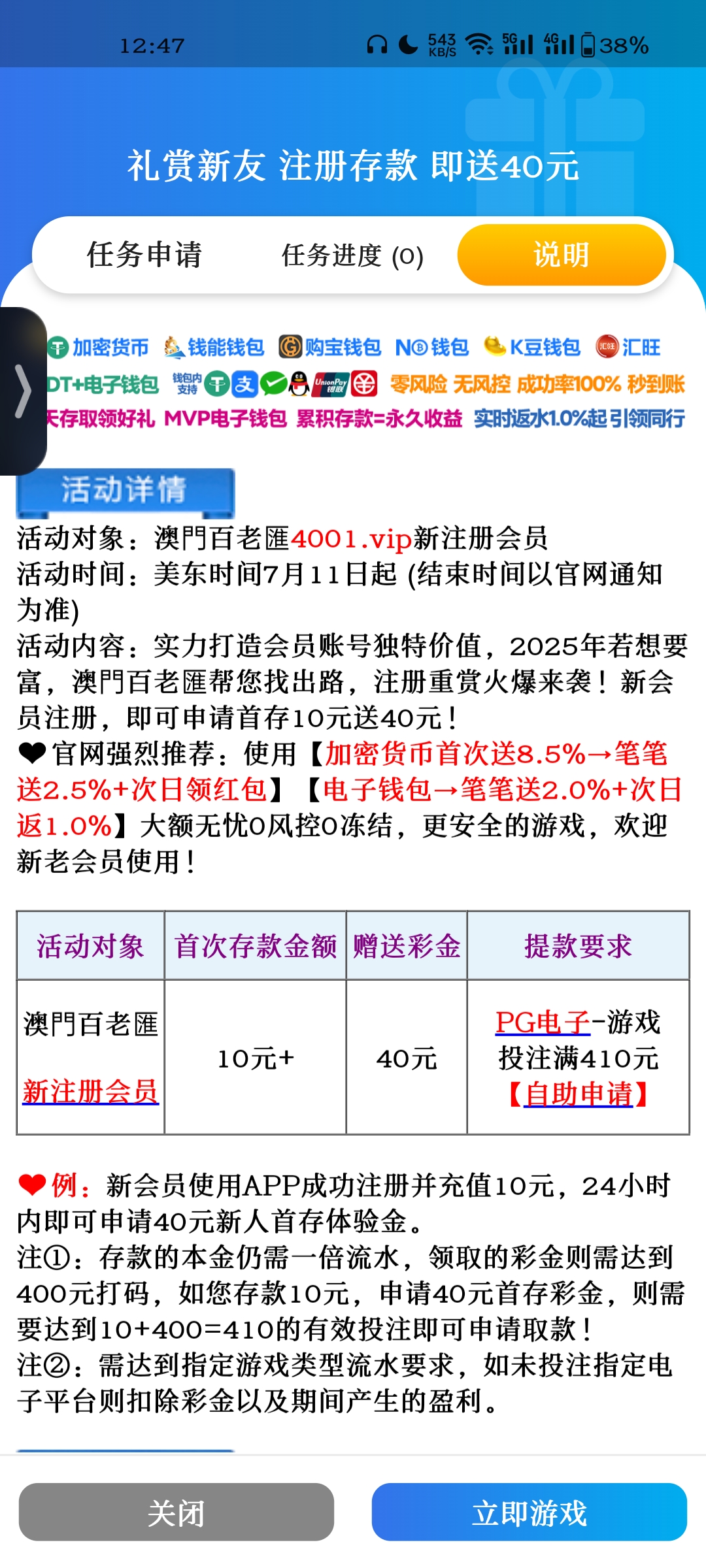Viewport: 706px width, 1568px height.
Task: Open the 任务进度 (0) tab
Action: coord(352,255)
